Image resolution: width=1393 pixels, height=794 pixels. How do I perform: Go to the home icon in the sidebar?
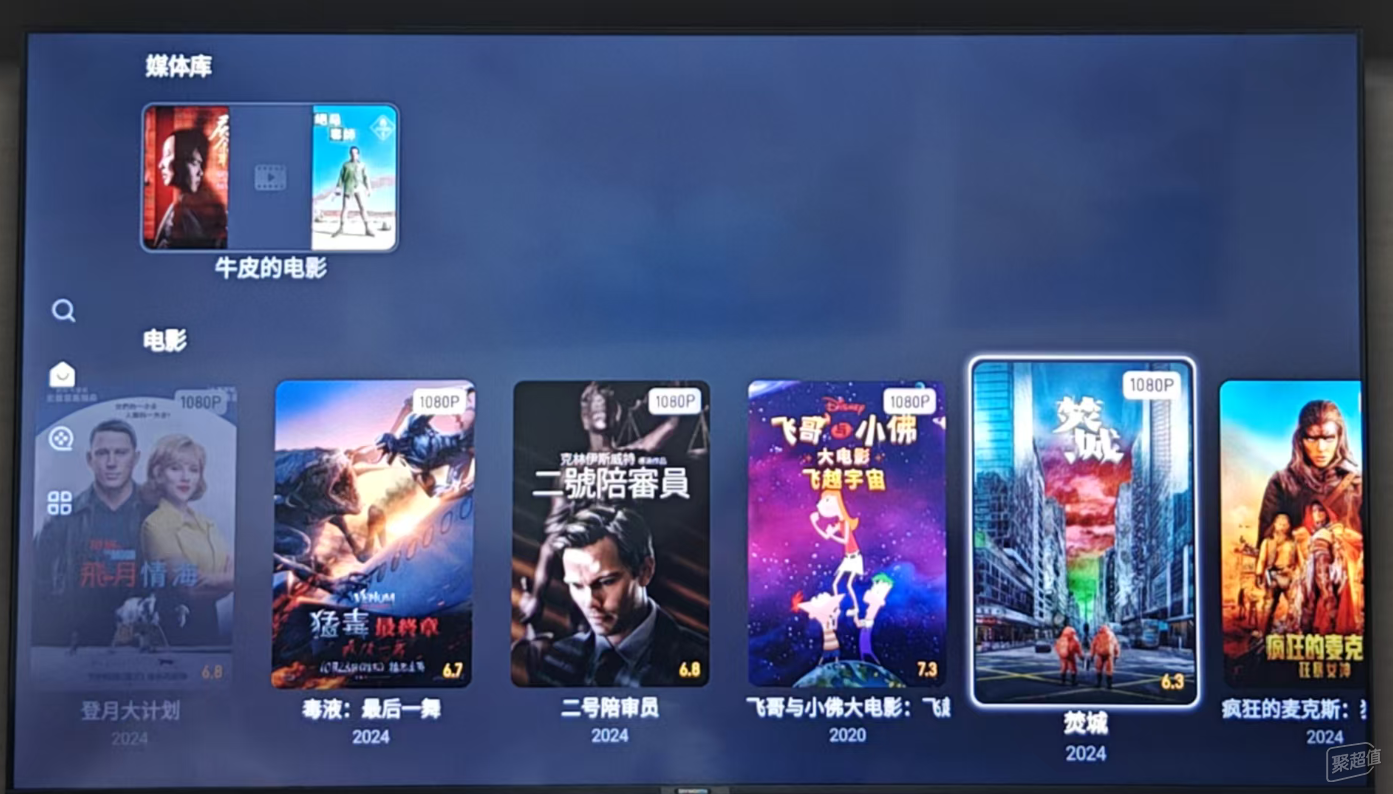tap(62, 375)
